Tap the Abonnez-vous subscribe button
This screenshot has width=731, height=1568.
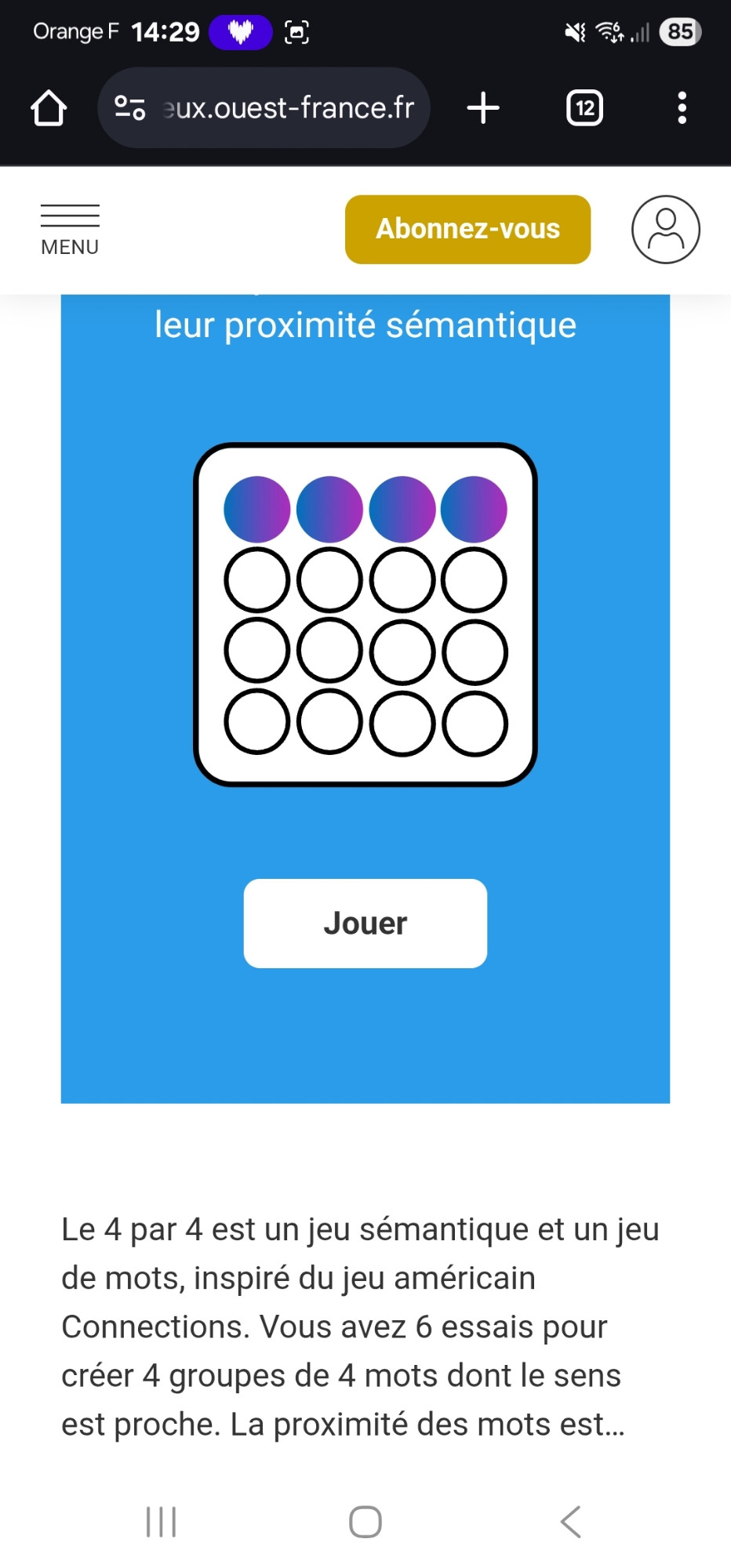[x=467, y=229]
